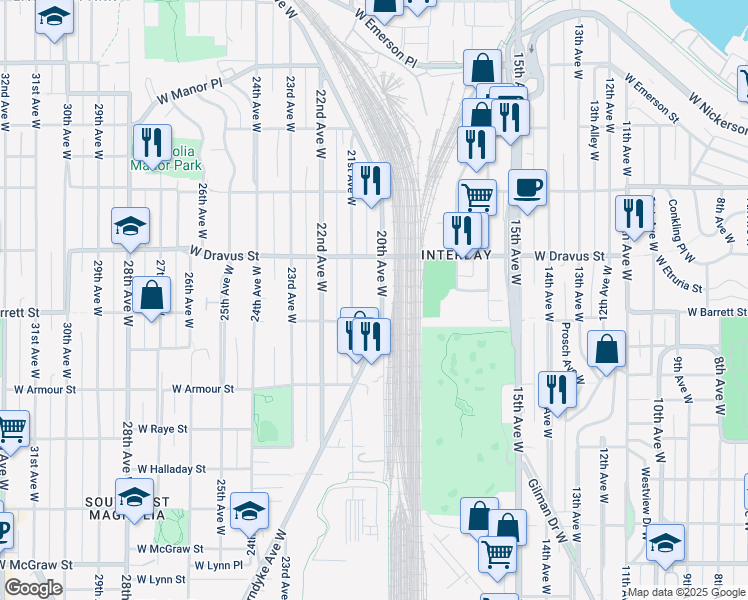The width and height of the screenshot is (748, 600).
Task: Open the shopping cart marker by Gilman Dr W
Action: [497, 556]
